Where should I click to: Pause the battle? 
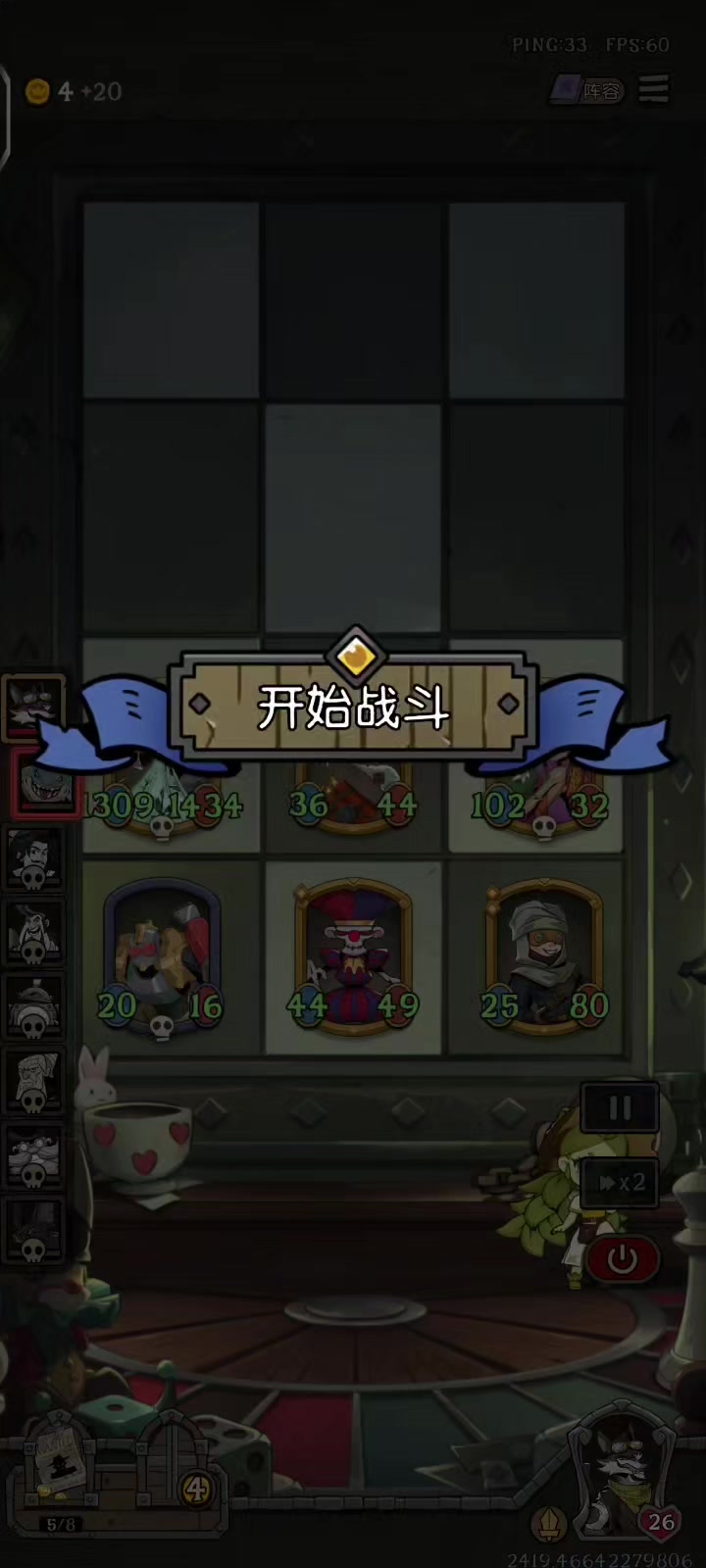tap(620, 1108)
